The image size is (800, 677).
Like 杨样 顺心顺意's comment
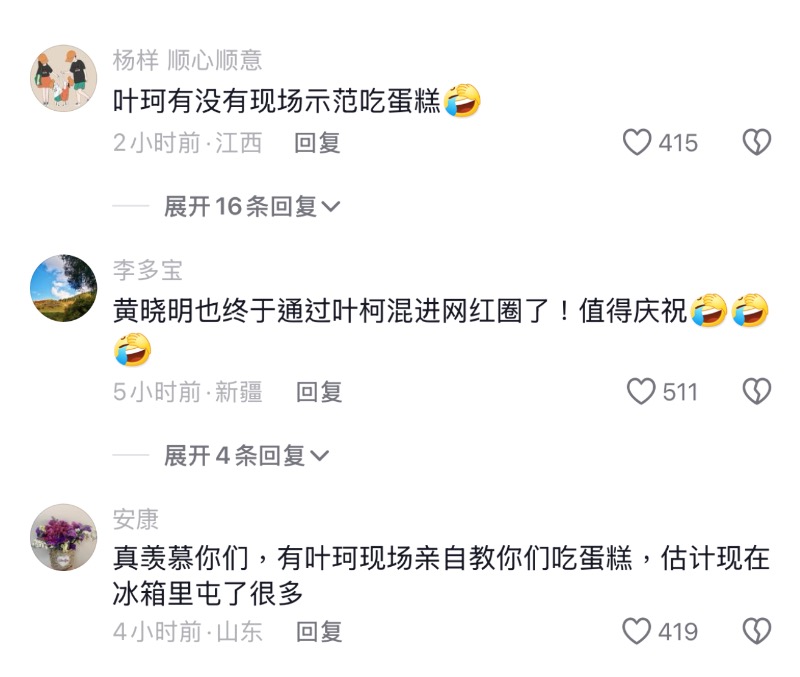(x=638, y=143)
